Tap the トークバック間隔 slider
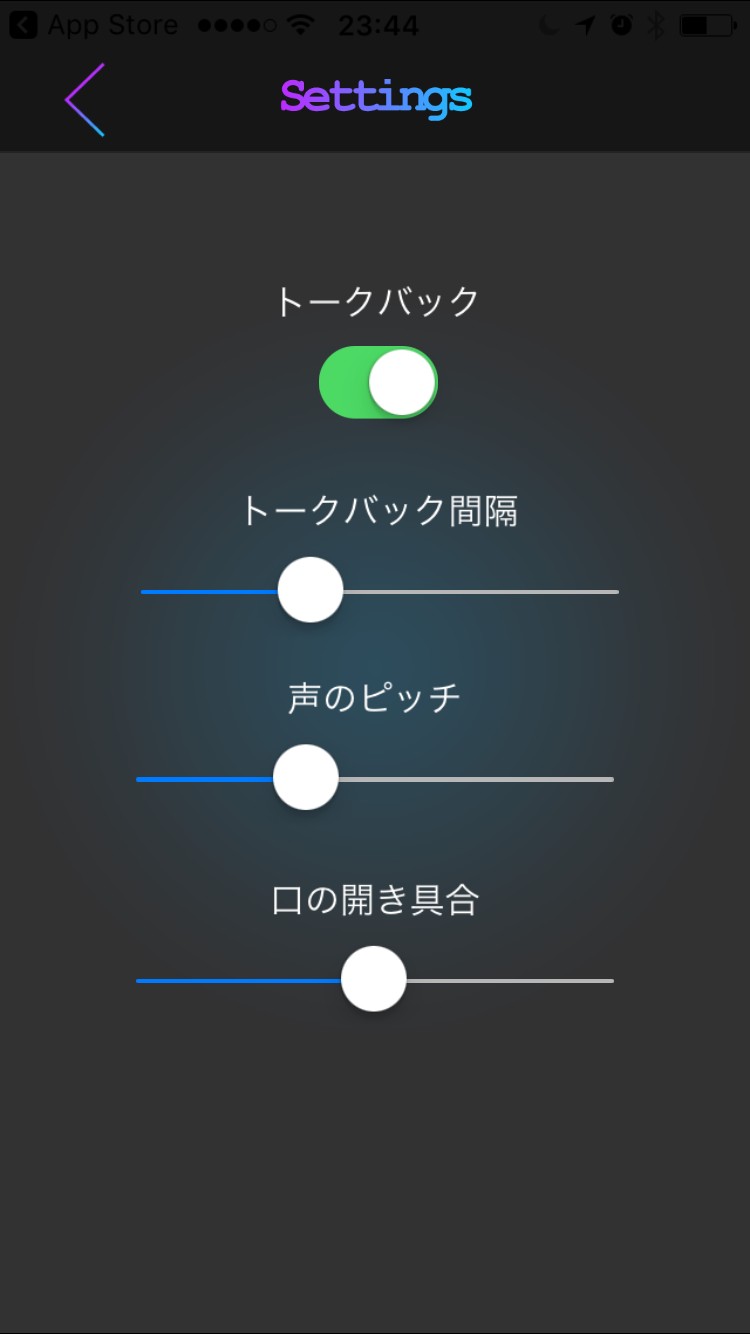This screenshot has width=750, height=1334. pyautogui.click(x=311, y=591)
